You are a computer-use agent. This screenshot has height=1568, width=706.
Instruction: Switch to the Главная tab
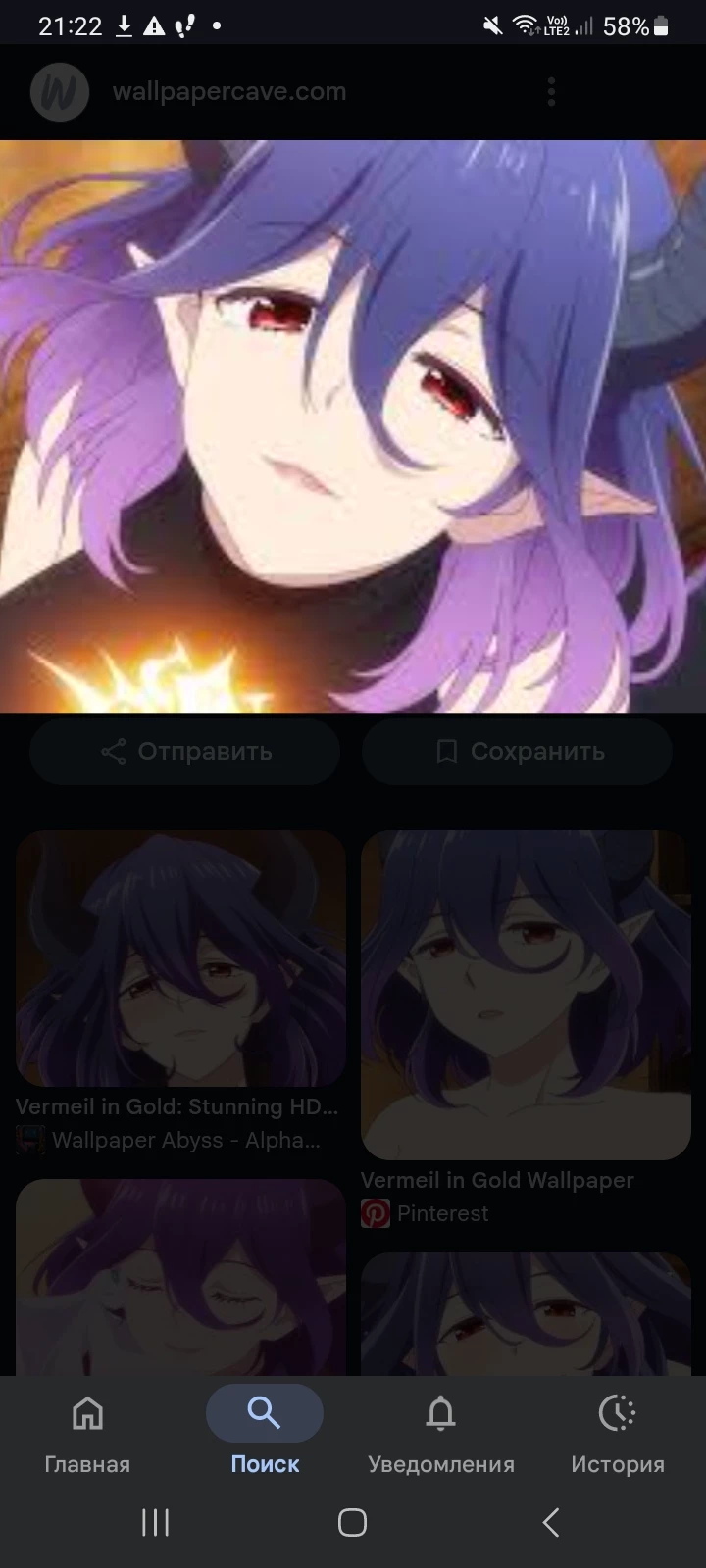coord(87,1433)
